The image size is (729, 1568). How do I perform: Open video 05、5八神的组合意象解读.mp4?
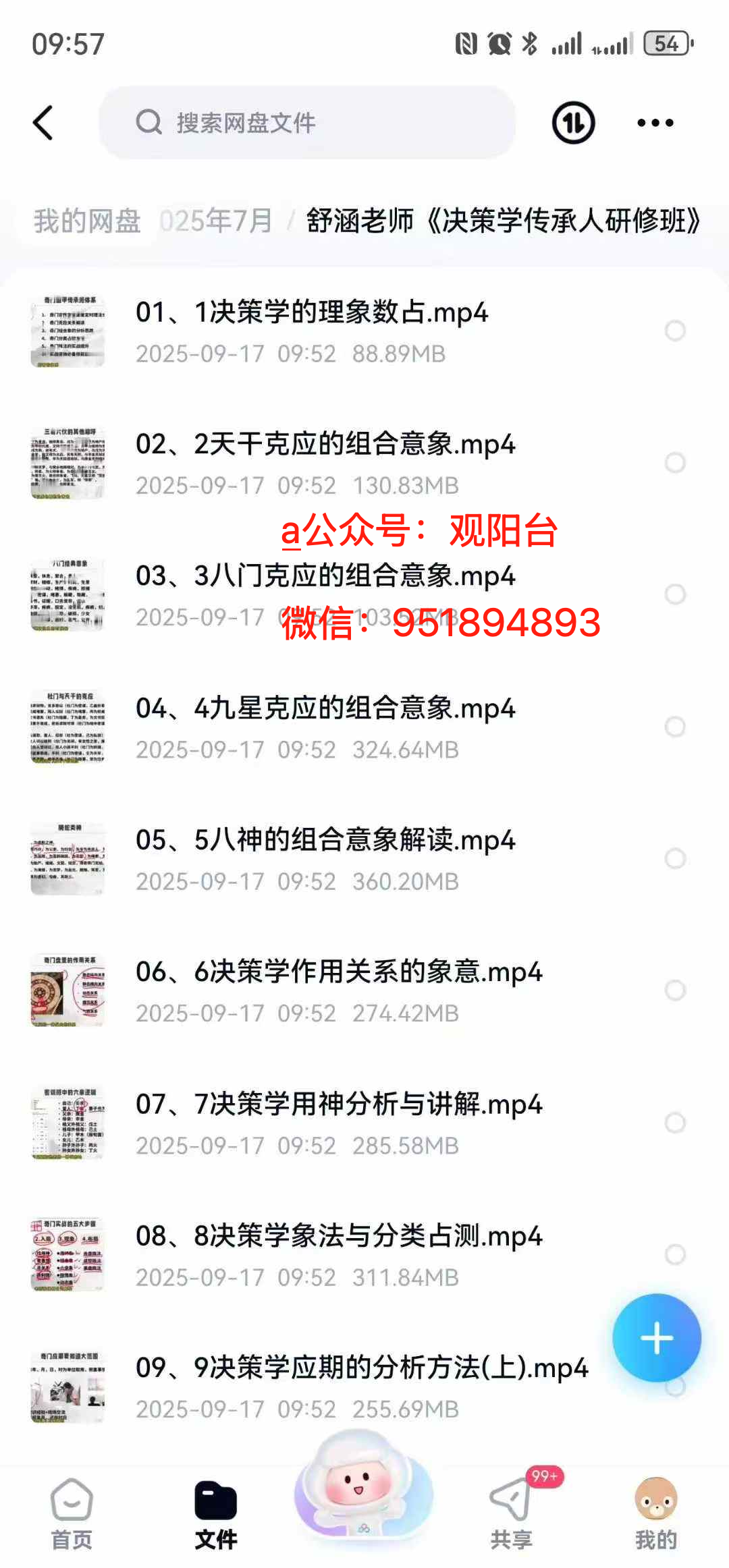click(325, 841)
